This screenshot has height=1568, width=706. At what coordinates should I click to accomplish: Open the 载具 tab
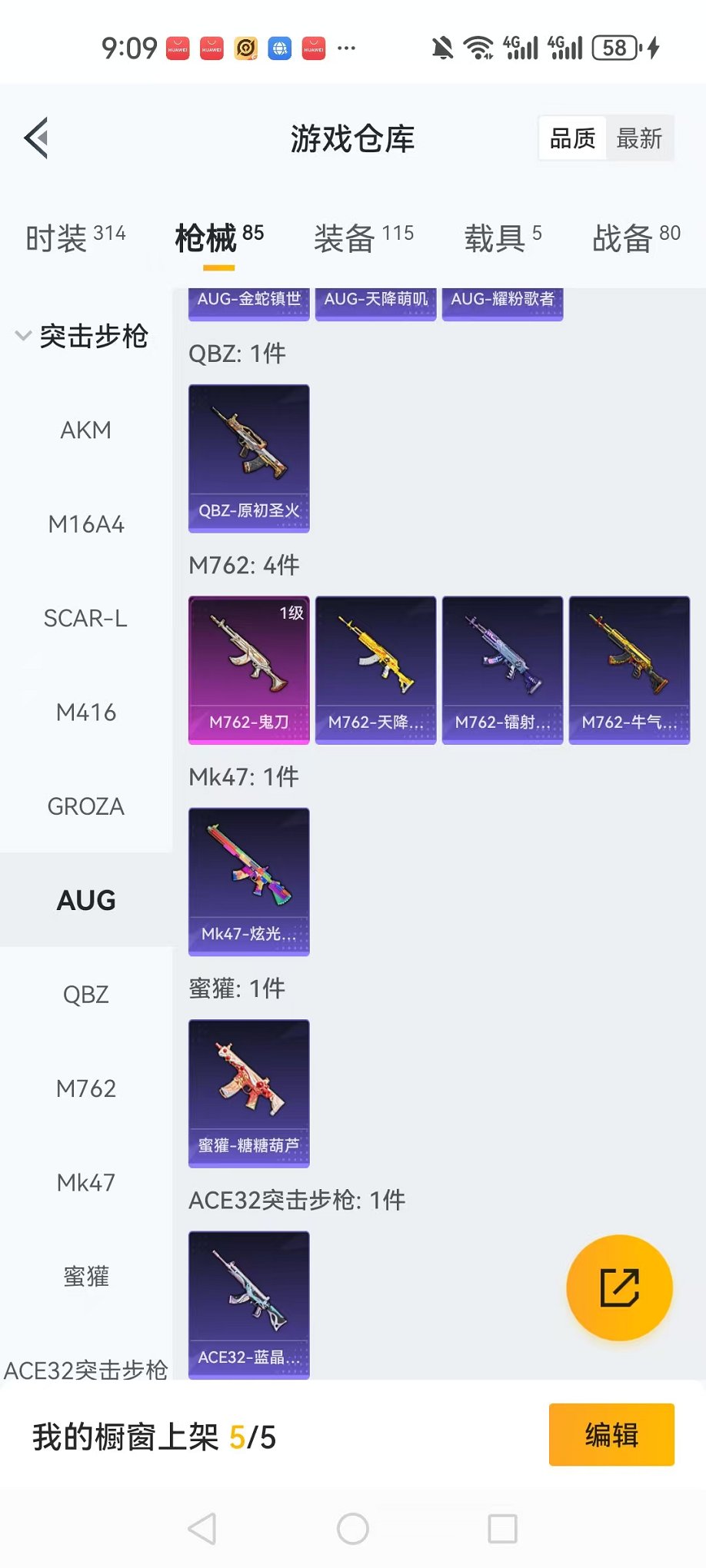pyautogui.click(x=502, y=238)
